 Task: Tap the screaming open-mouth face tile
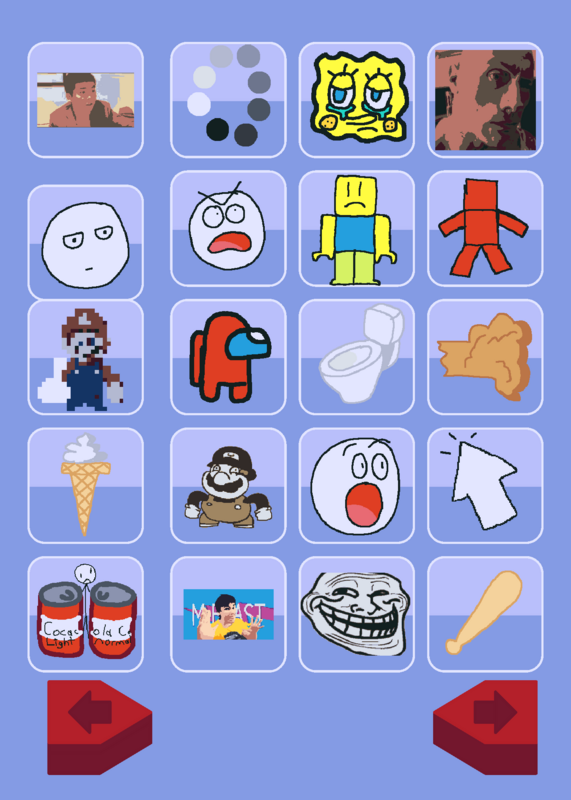[356, 486]
